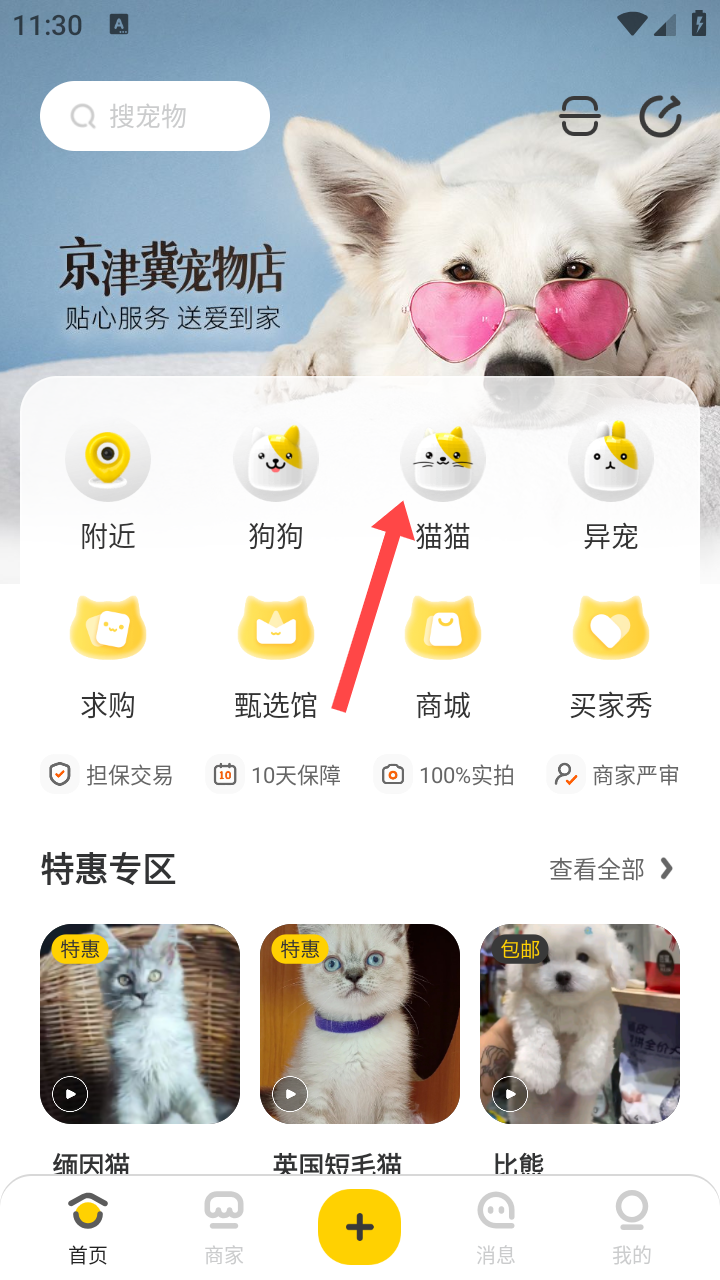Switch to the 首页 tab
720x1280 pixels.
tap(88, 1228)
